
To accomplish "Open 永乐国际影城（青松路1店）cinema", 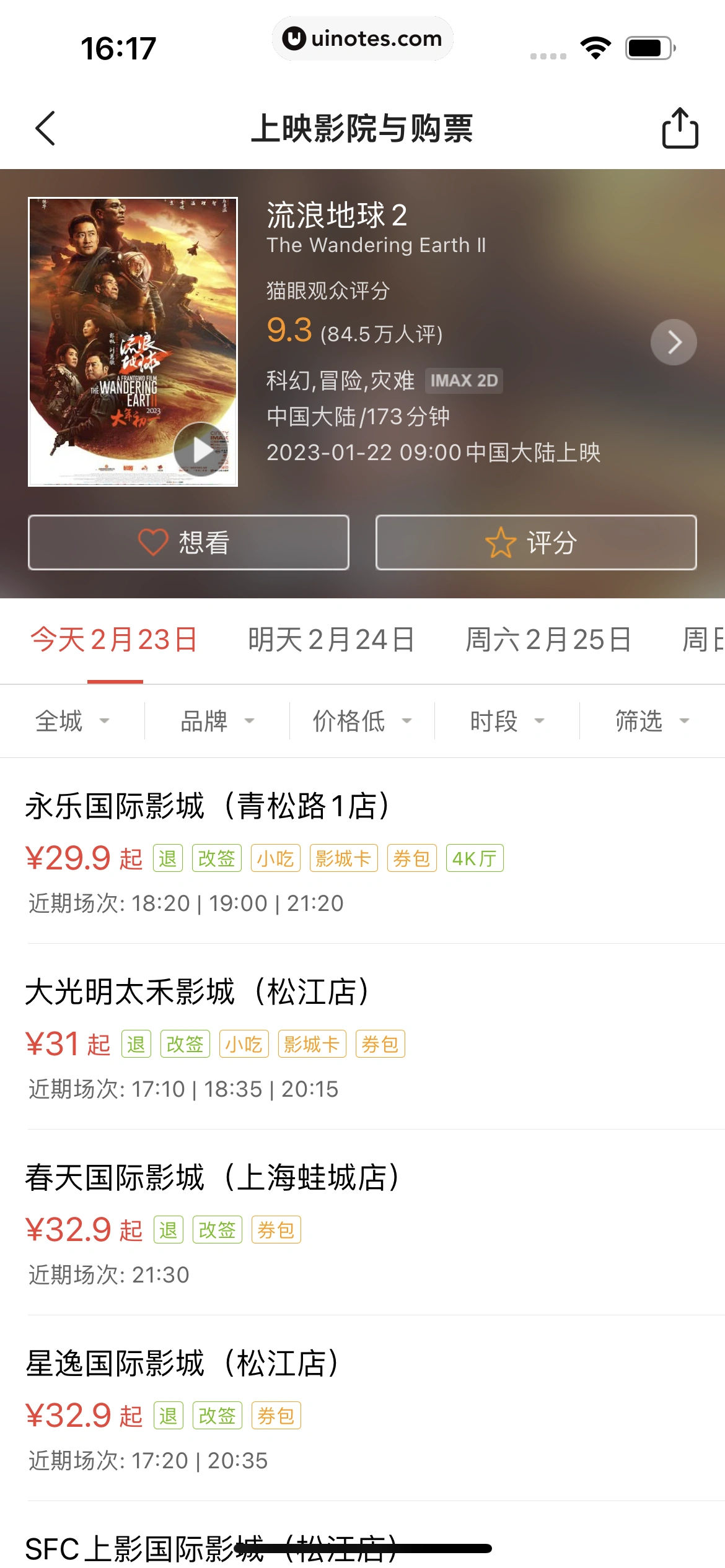I will coord(208,806).
